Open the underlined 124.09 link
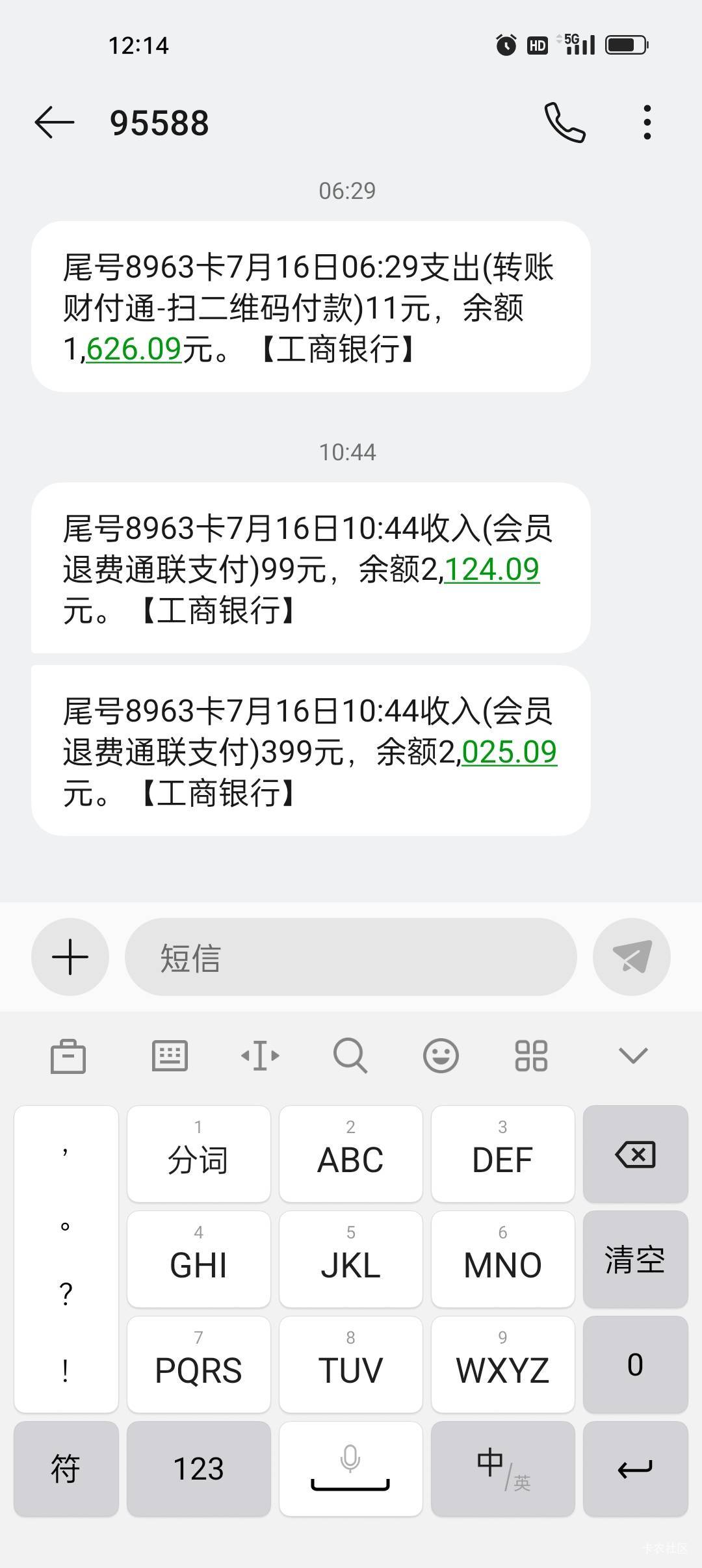The height and width of the screenshot is (1568, 702). [x=492, y=570]
